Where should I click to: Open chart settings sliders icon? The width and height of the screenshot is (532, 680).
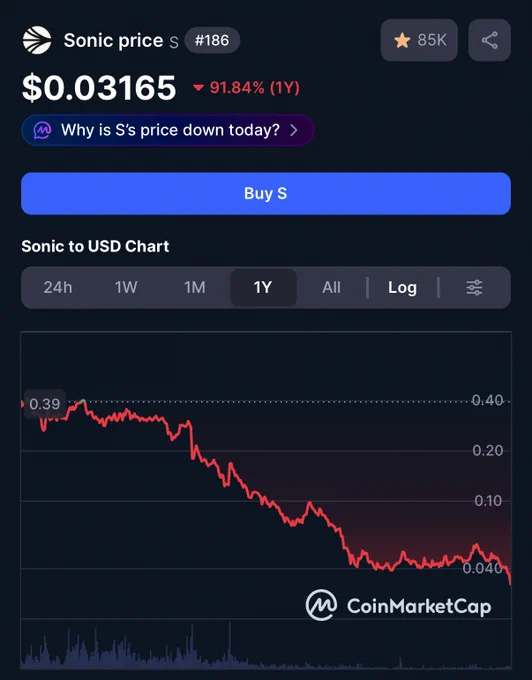(x=474, y=288)
